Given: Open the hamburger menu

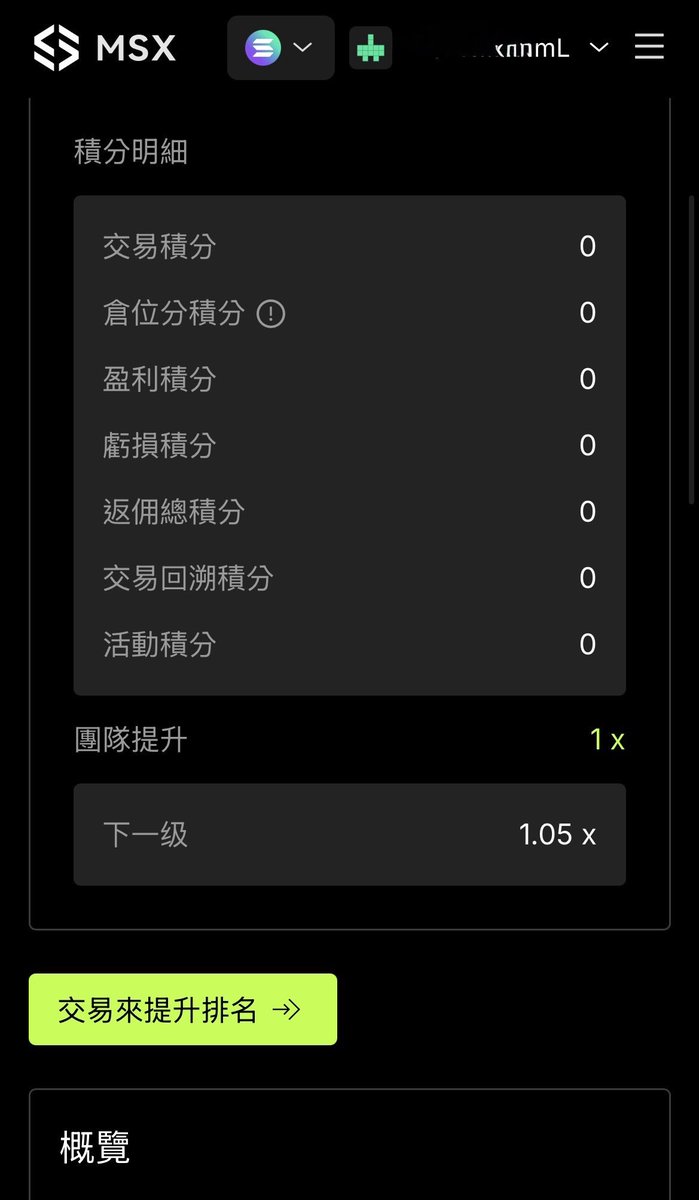Looking at the screenshot, I should click(649, 47).
